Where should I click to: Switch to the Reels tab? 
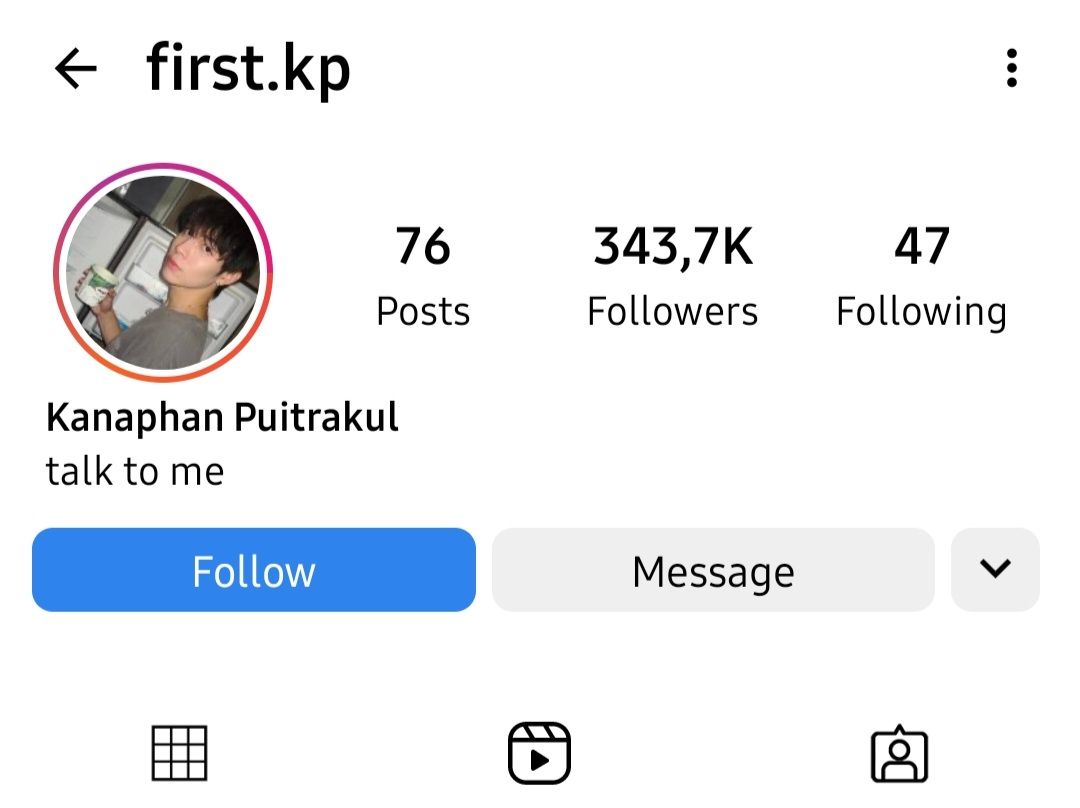click(x=539, y=753)
